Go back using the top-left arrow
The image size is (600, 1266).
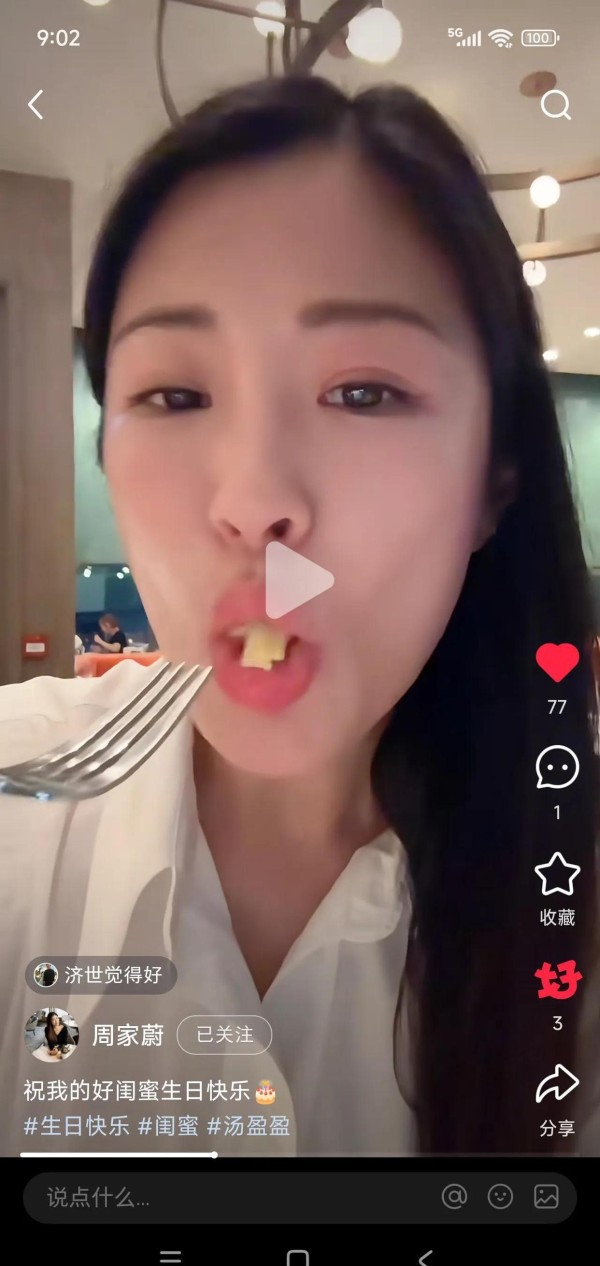coord(36,105)
